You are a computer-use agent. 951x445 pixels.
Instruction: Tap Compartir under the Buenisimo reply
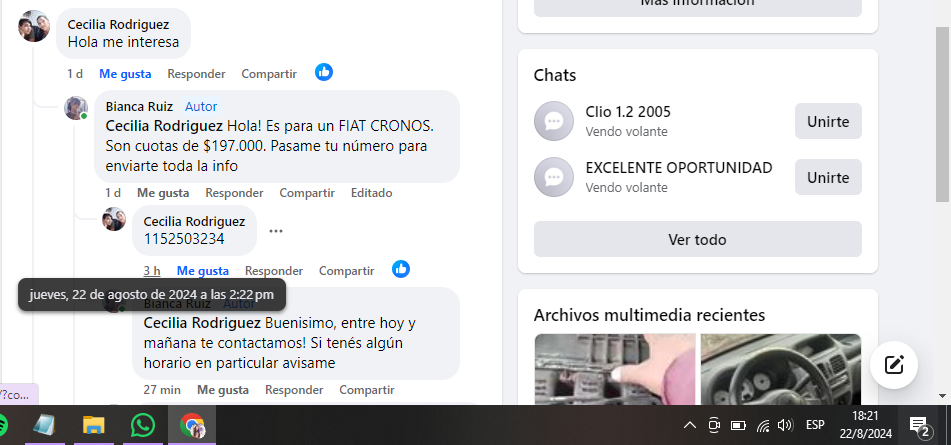click(x=367, y=389)
